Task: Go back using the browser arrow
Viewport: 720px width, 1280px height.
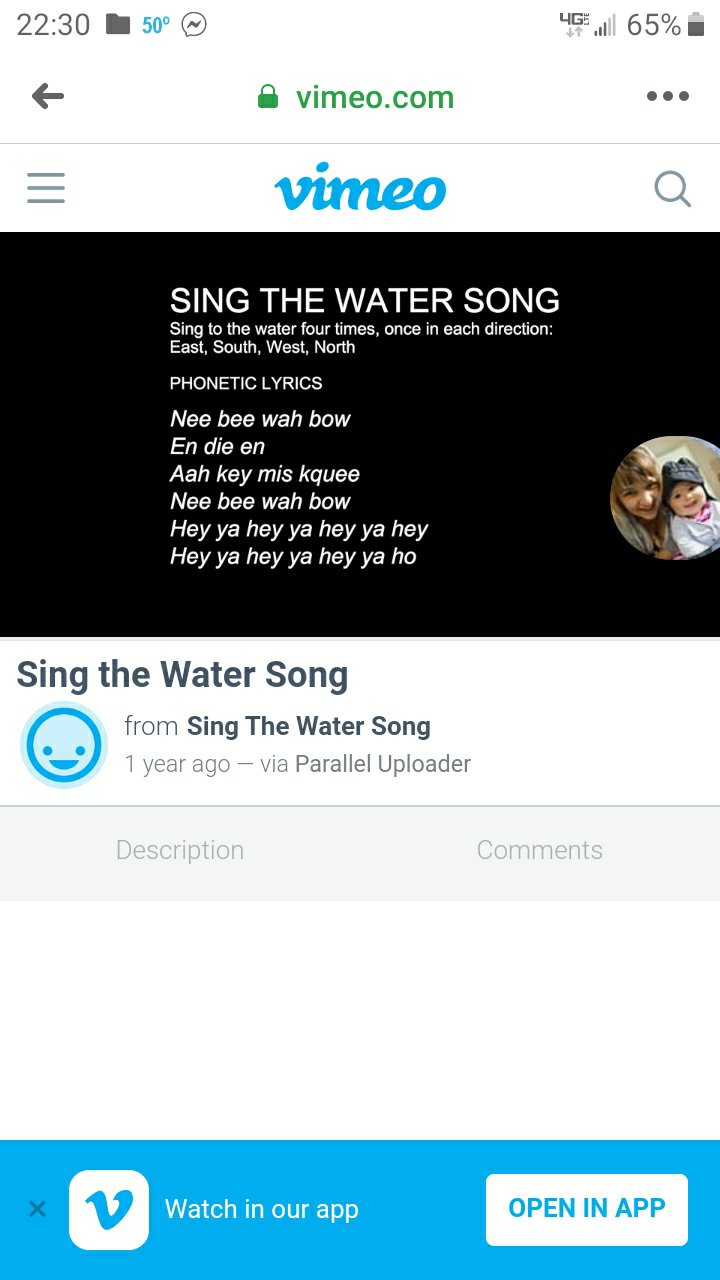Action: pos(48,97)
